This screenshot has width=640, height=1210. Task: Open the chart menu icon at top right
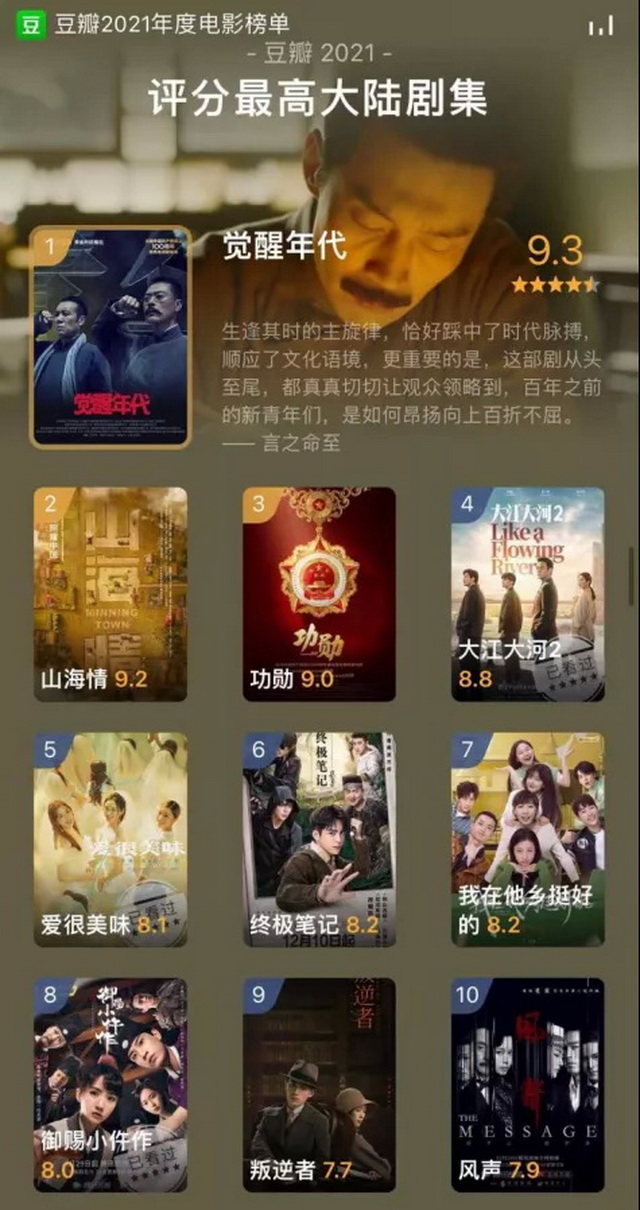[x=600, y=26]
